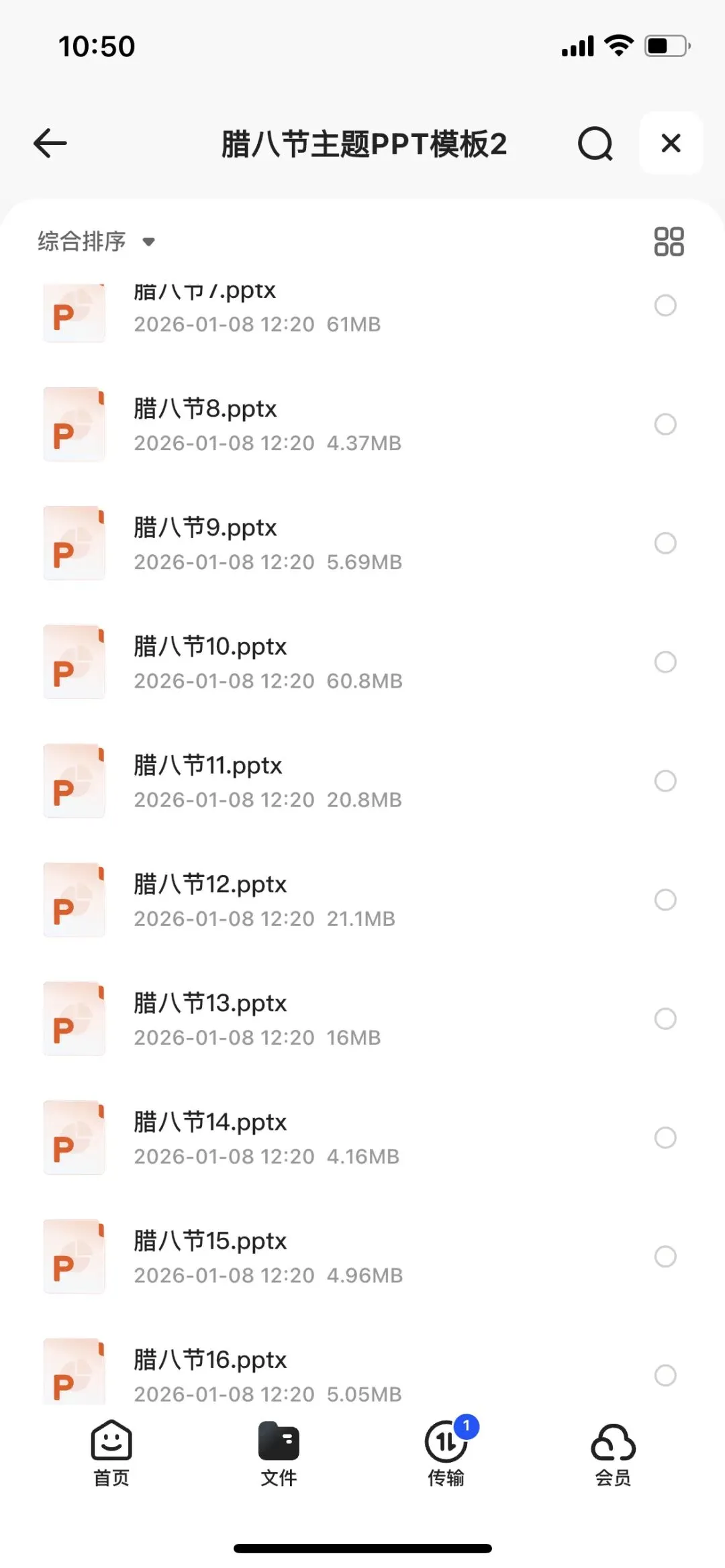Go back using the left arrow

[x=50, y=143]
